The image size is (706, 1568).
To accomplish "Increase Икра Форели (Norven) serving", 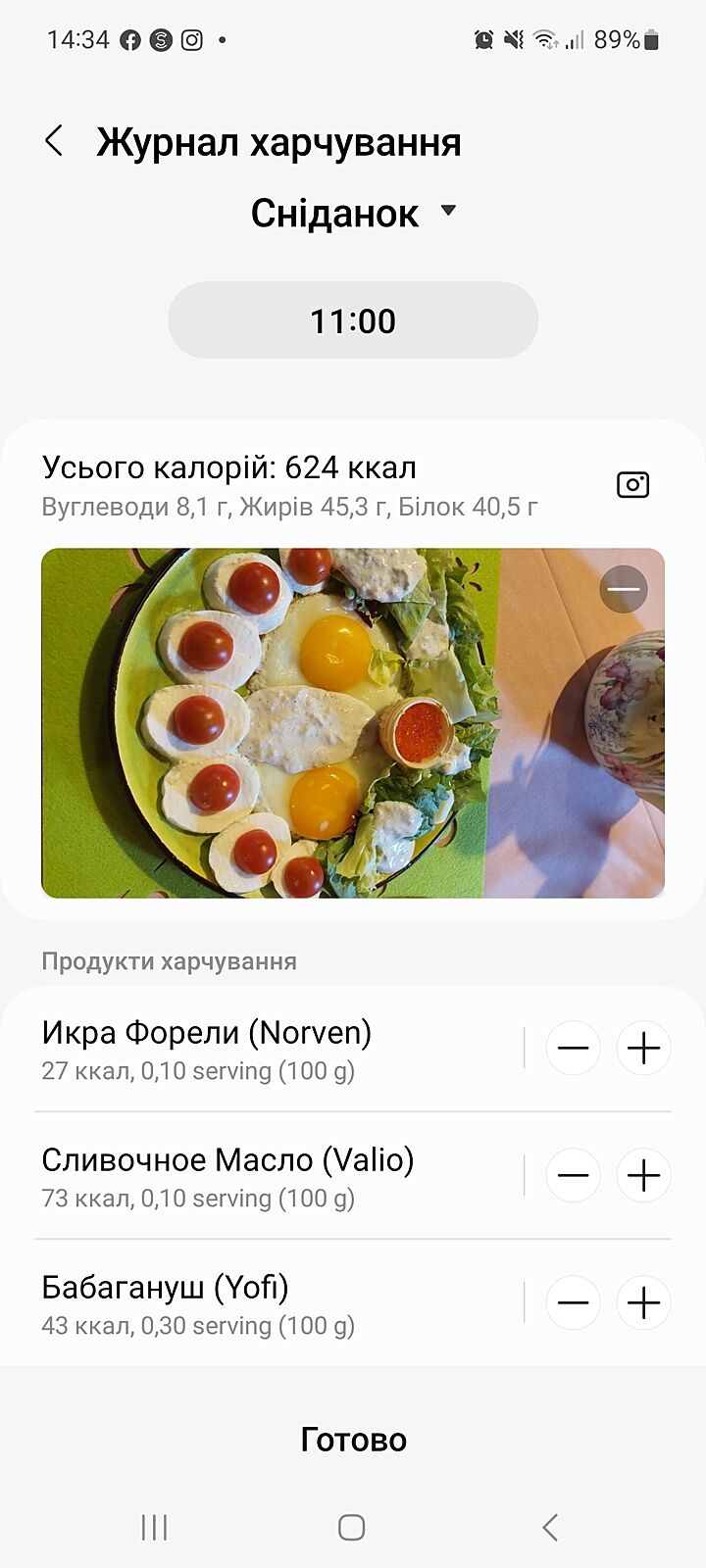I will point(643,1049).
